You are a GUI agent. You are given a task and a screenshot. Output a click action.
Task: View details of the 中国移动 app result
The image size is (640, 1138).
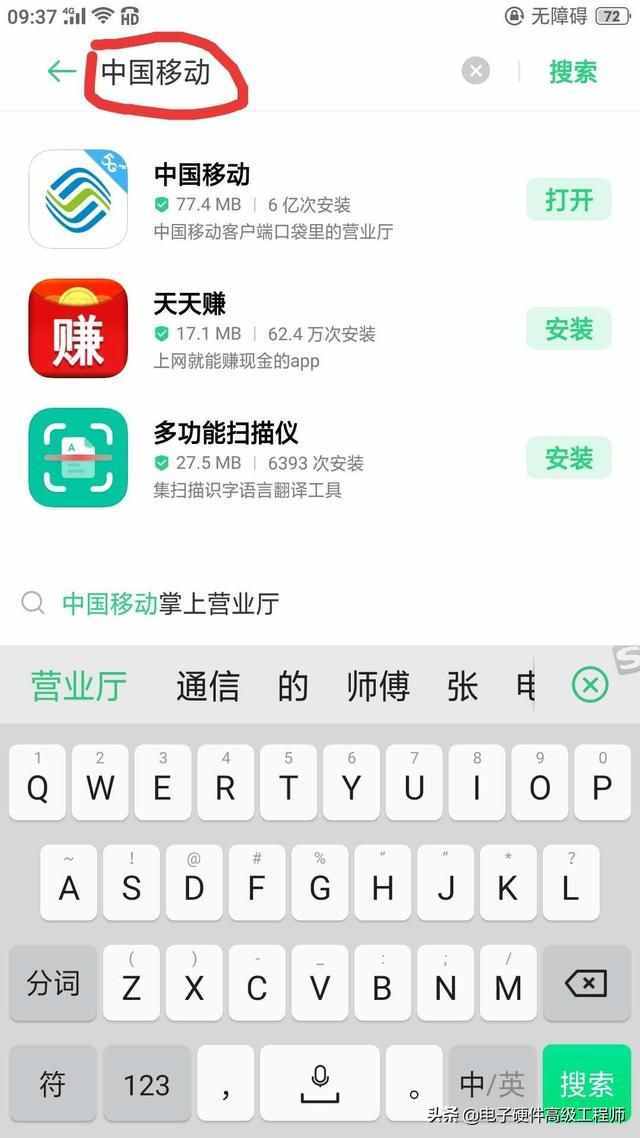[270, 201]
